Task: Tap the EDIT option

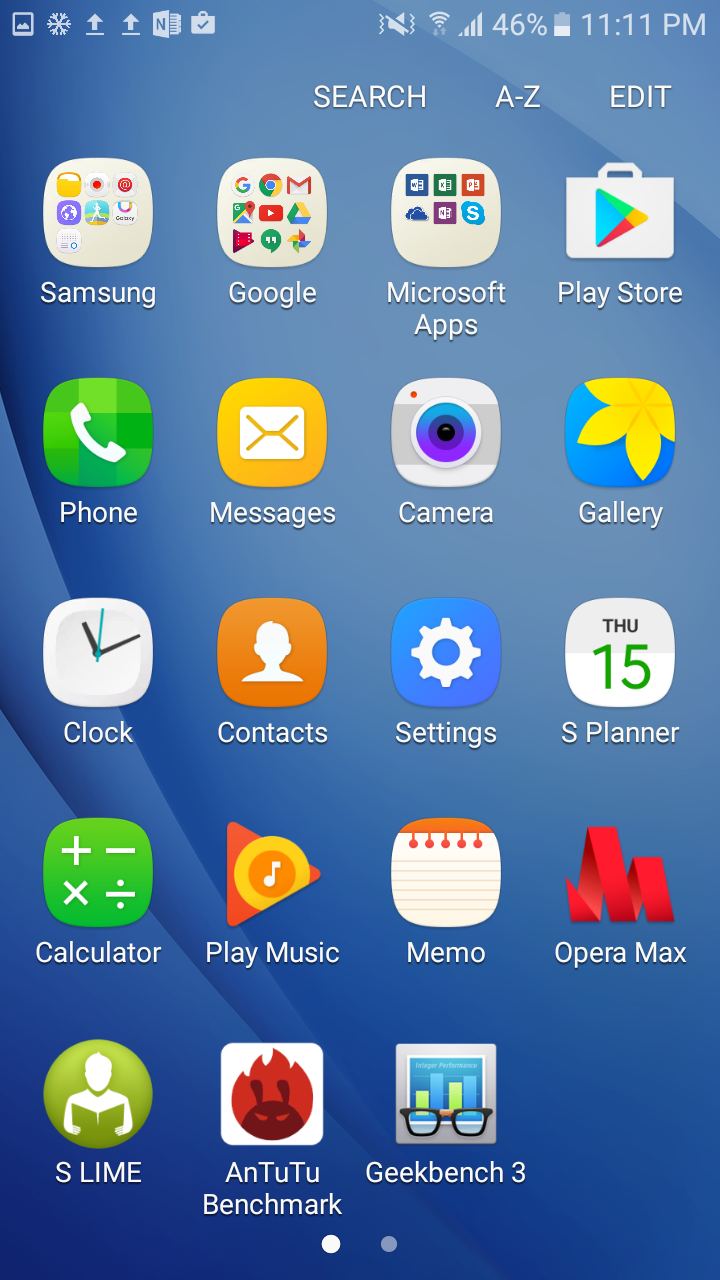Action: point(640,97)
